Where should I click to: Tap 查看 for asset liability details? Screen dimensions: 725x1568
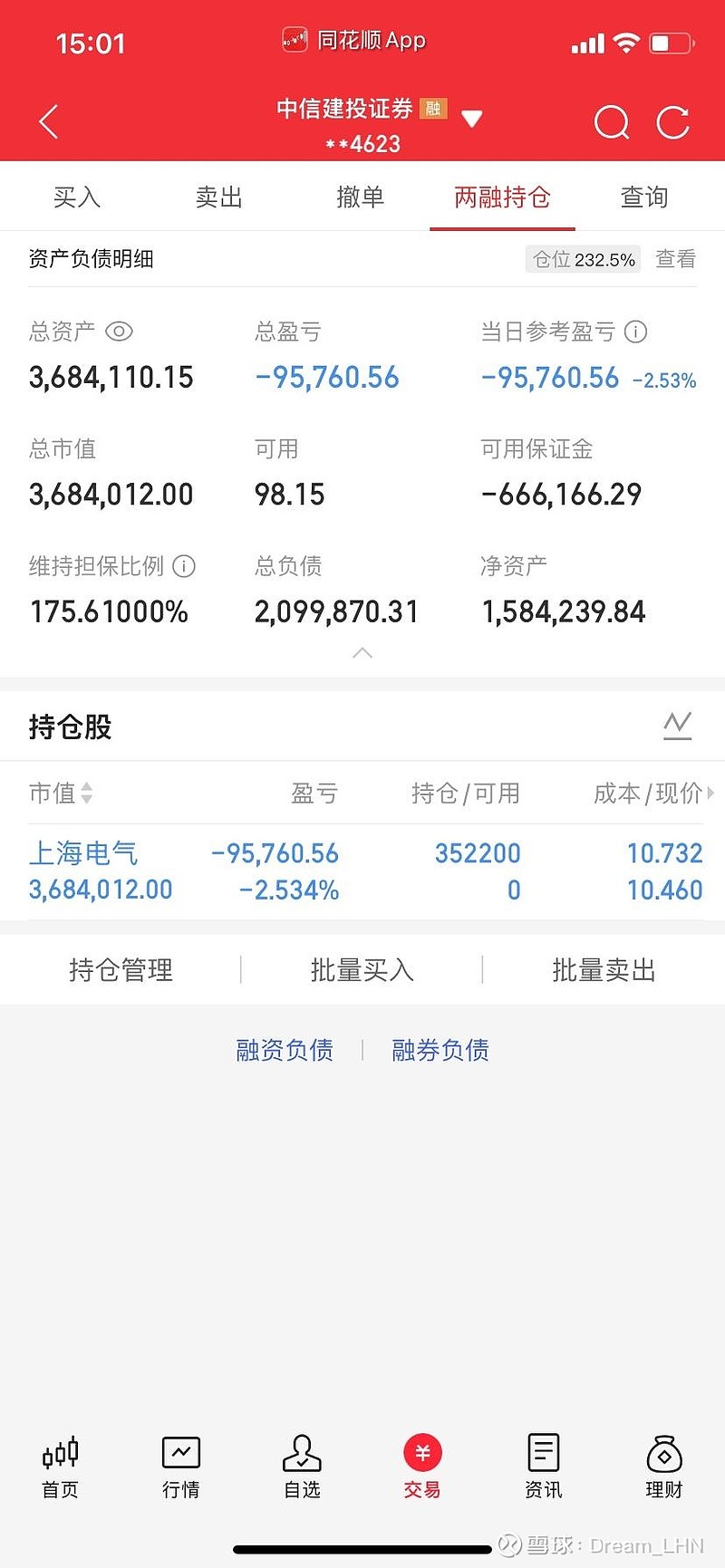pyautogui.click(x=675, y=259)
